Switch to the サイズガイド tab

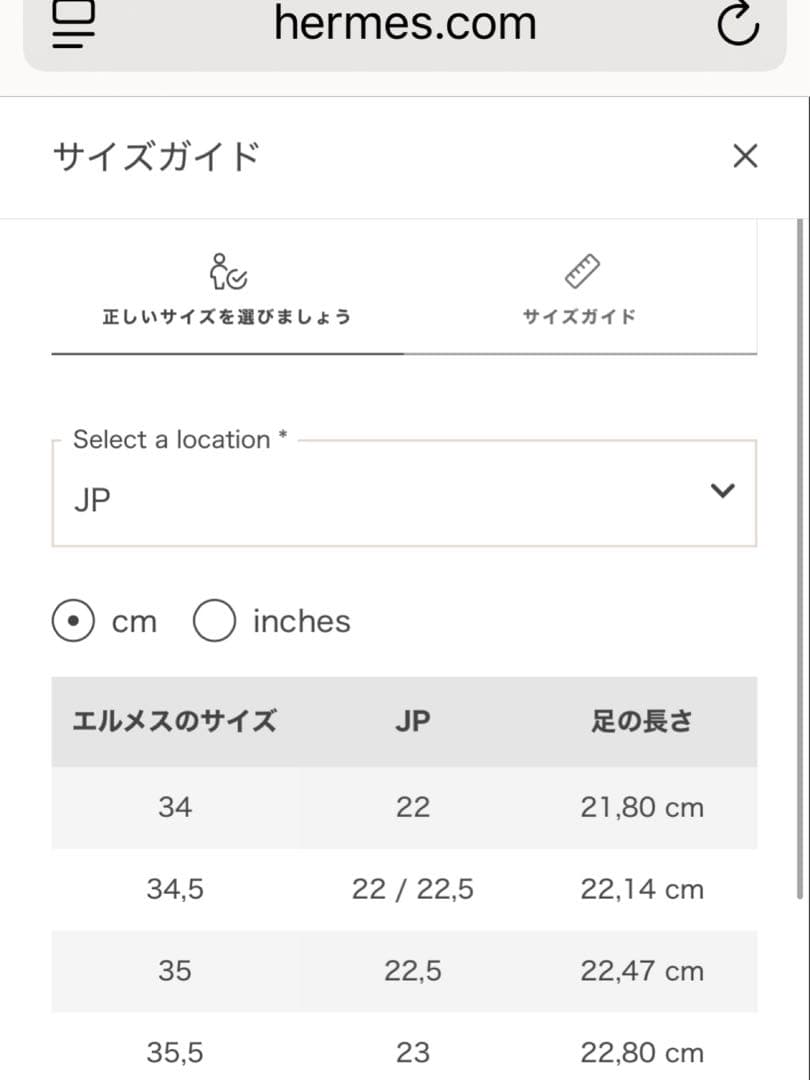[581, 290]
